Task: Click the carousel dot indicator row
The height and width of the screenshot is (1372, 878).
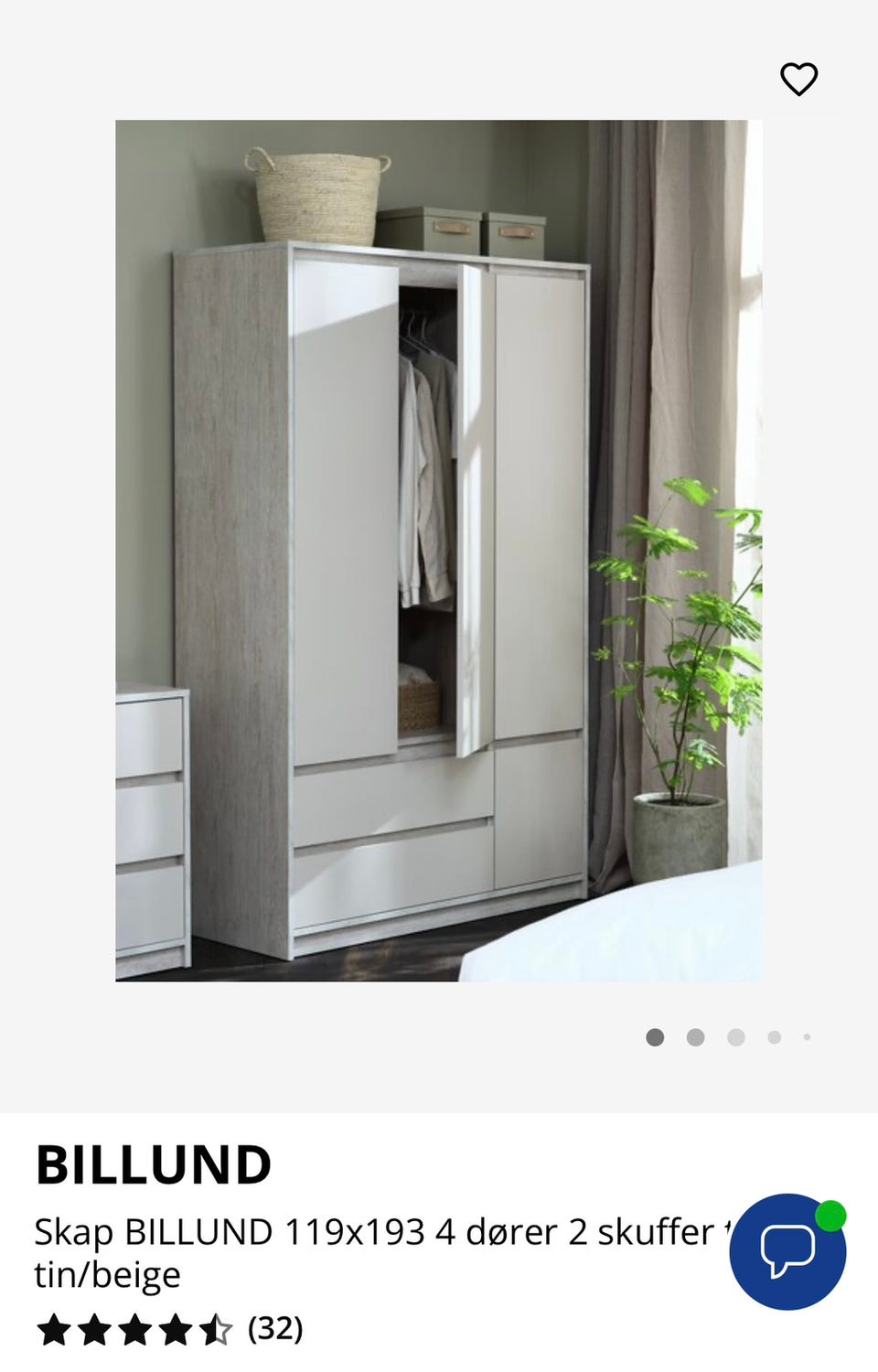Action: click(732, 1037)
